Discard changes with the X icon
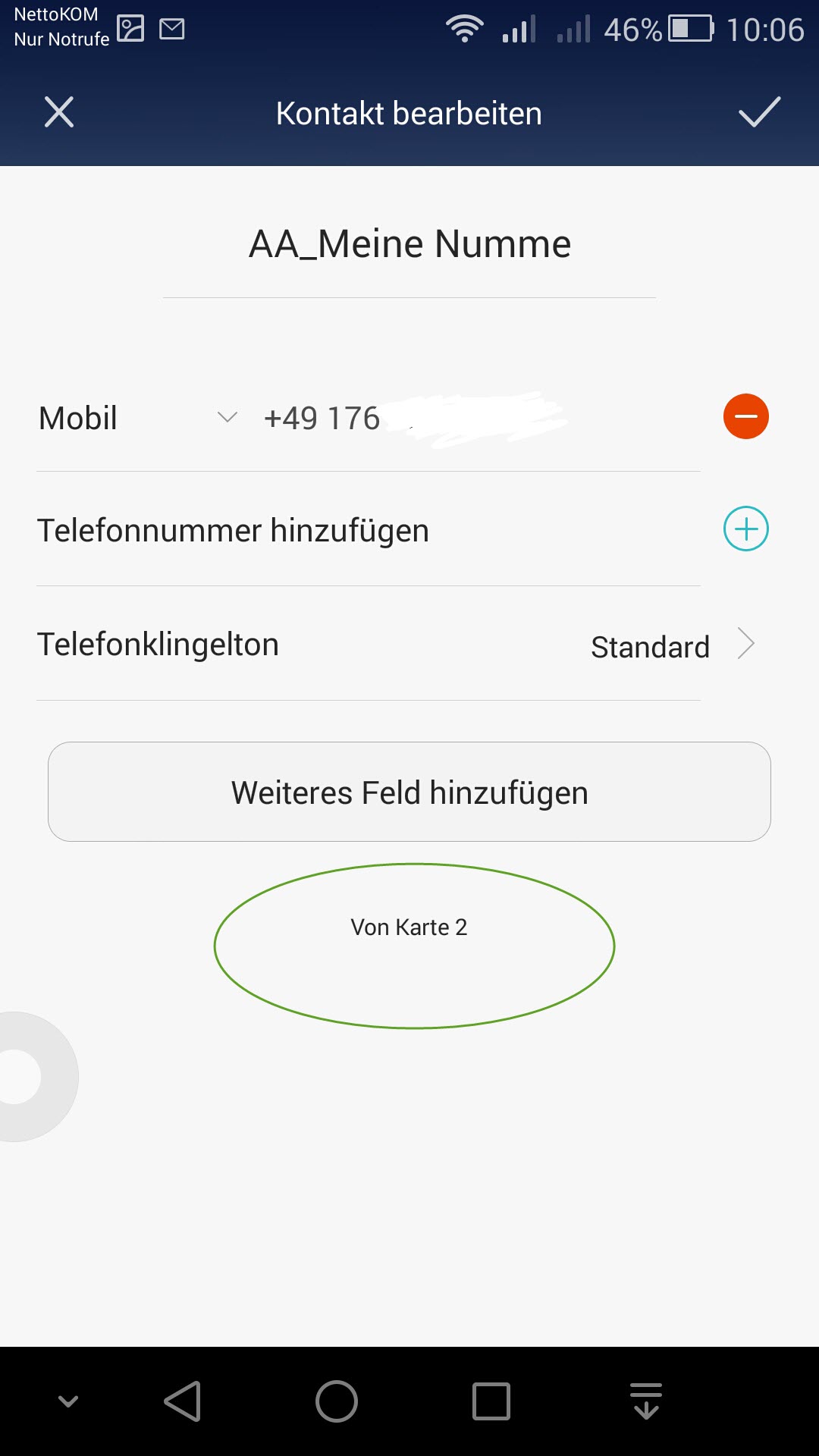819x1456 pixels. click(x=59, y=112)
